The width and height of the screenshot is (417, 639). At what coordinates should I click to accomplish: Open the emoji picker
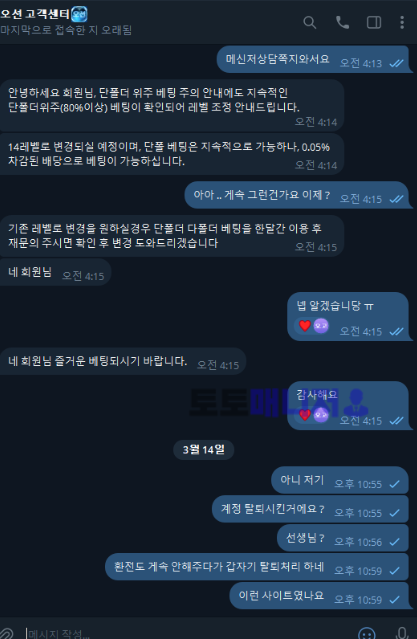(x=366, y=633)
